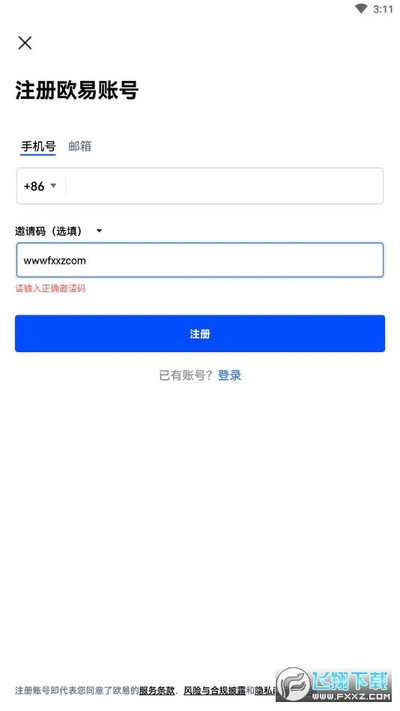
Task: Close the registration screen
Action: click(25, 43)
